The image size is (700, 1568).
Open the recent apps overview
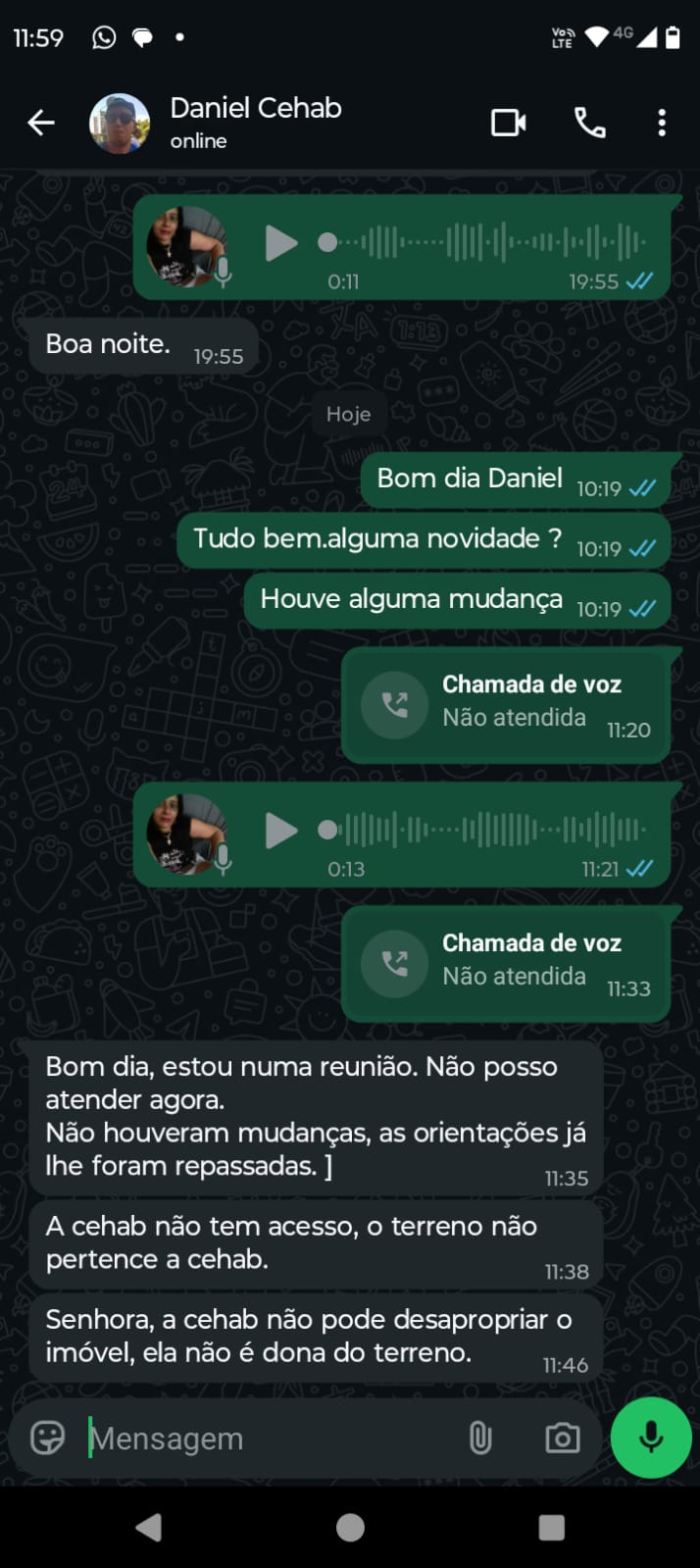552,1527
